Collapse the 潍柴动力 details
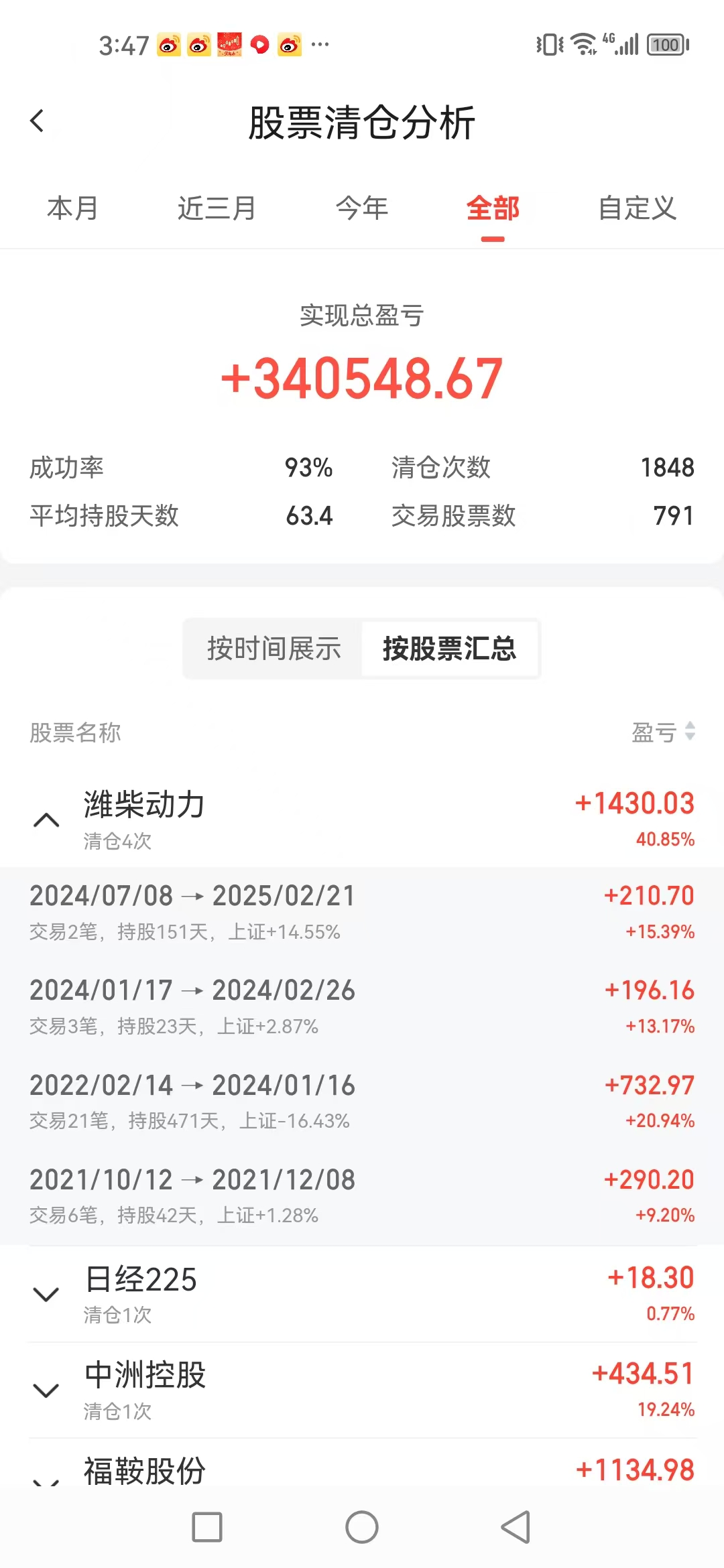 point(46,820)
